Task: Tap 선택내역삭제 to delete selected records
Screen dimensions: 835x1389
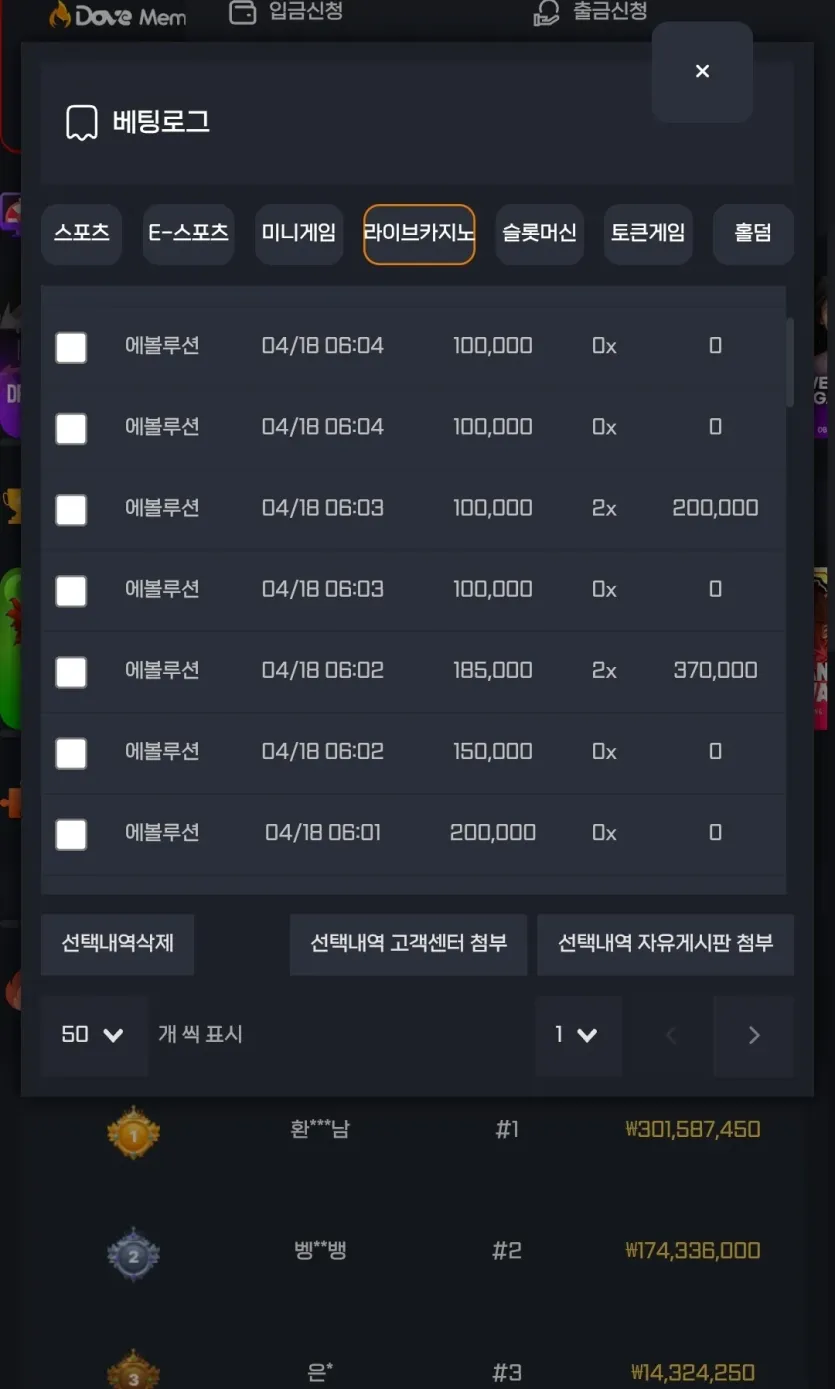Action: (x=118, y=944)
